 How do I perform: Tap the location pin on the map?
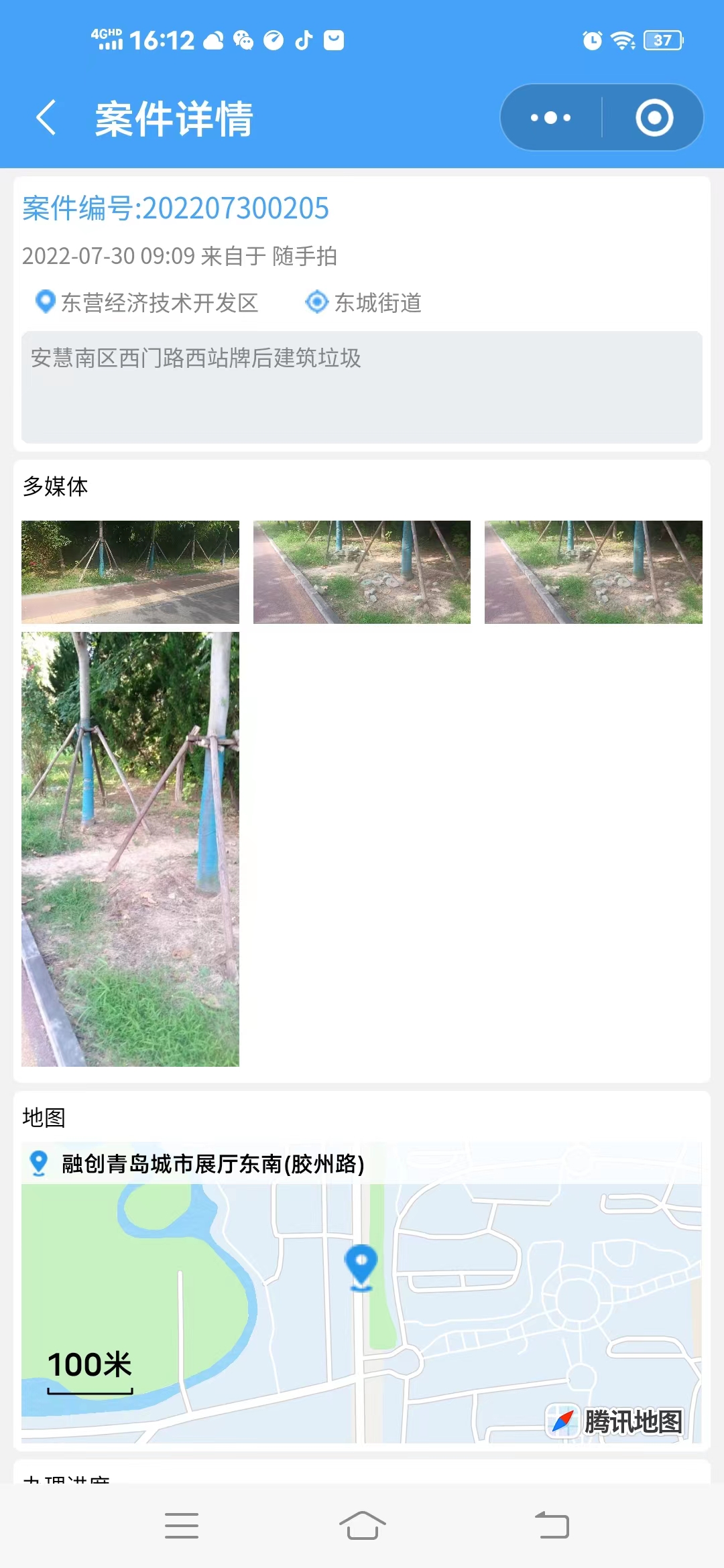click(x=361, y=1266)
